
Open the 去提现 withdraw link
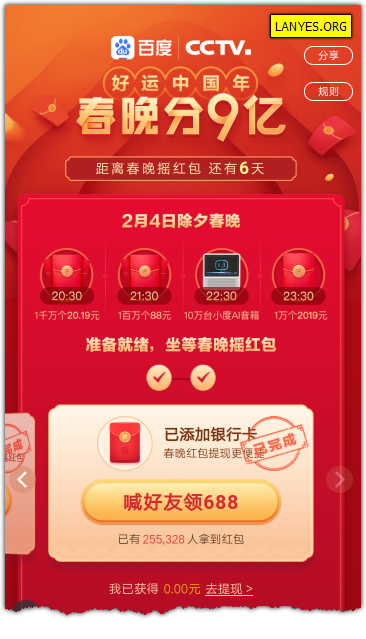[x=229, y=589]
